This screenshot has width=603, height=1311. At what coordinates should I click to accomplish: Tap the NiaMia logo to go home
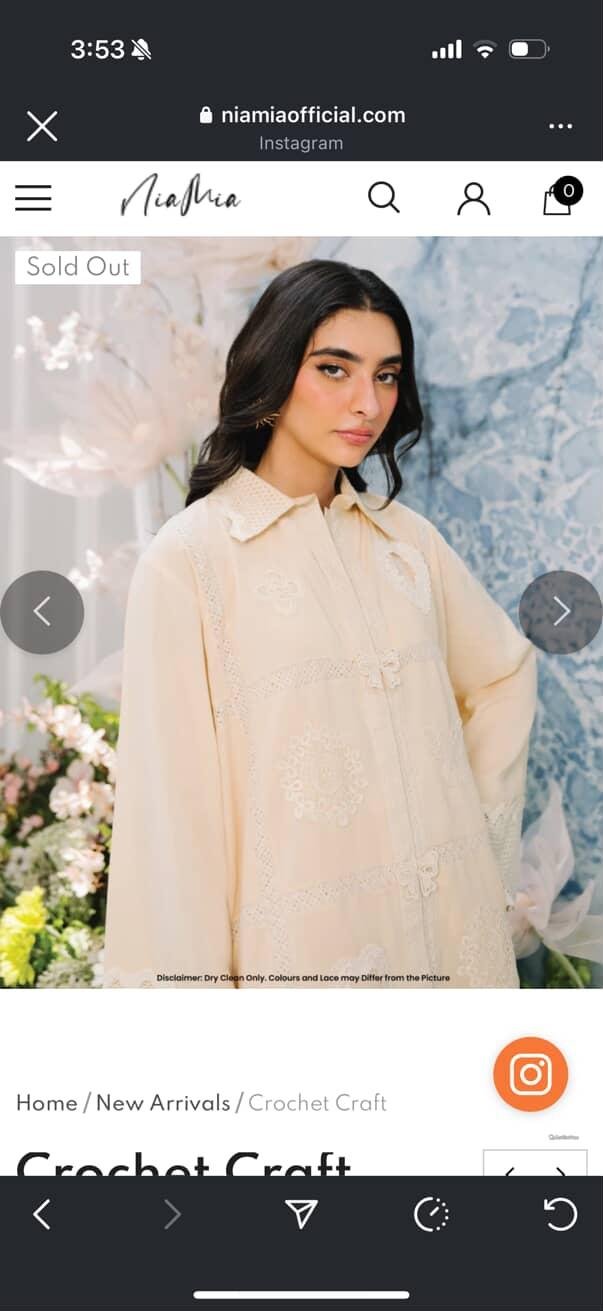coord(181,197)
